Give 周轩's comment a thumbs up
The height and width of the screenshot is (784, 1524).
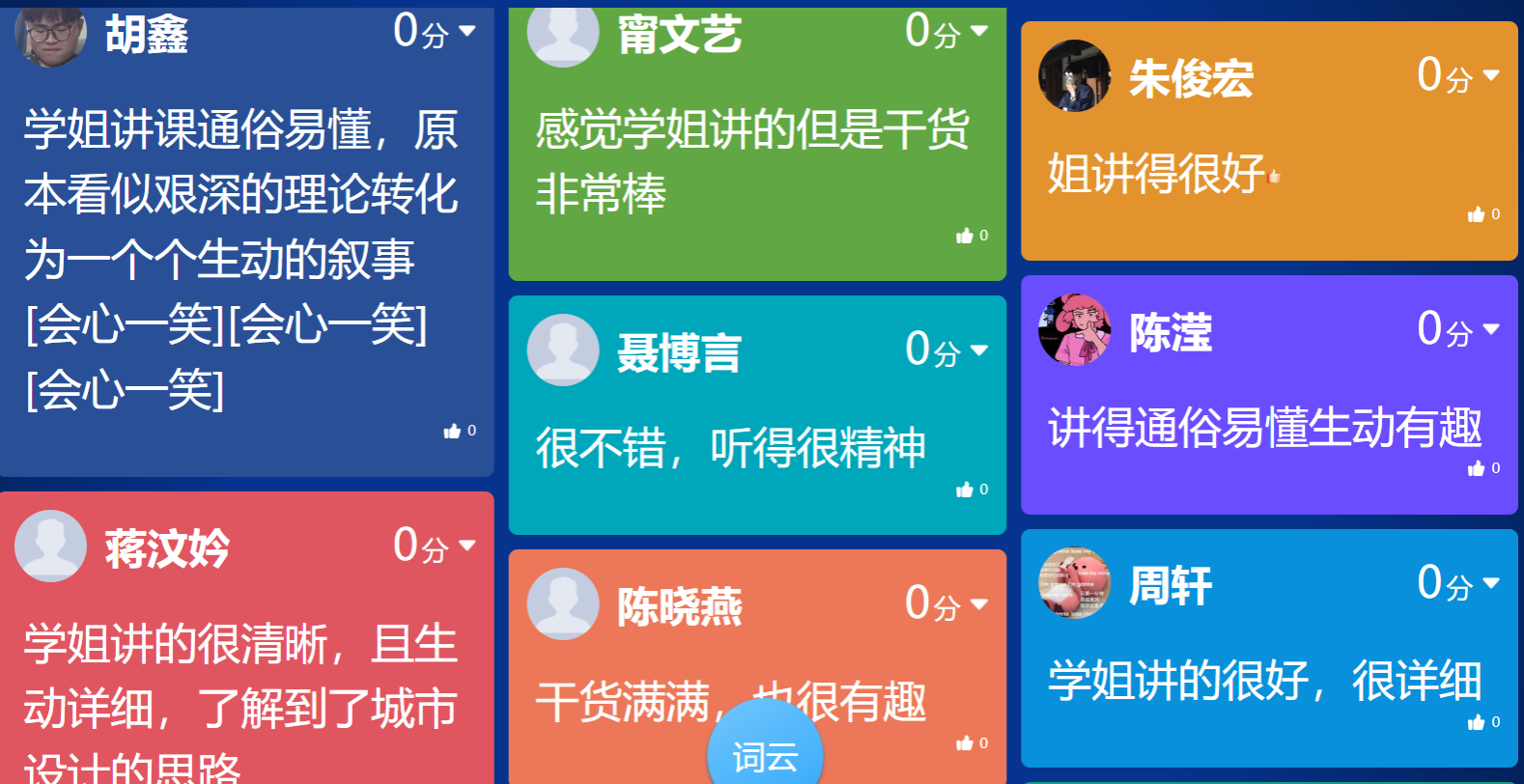click(x=1476, y=722)
